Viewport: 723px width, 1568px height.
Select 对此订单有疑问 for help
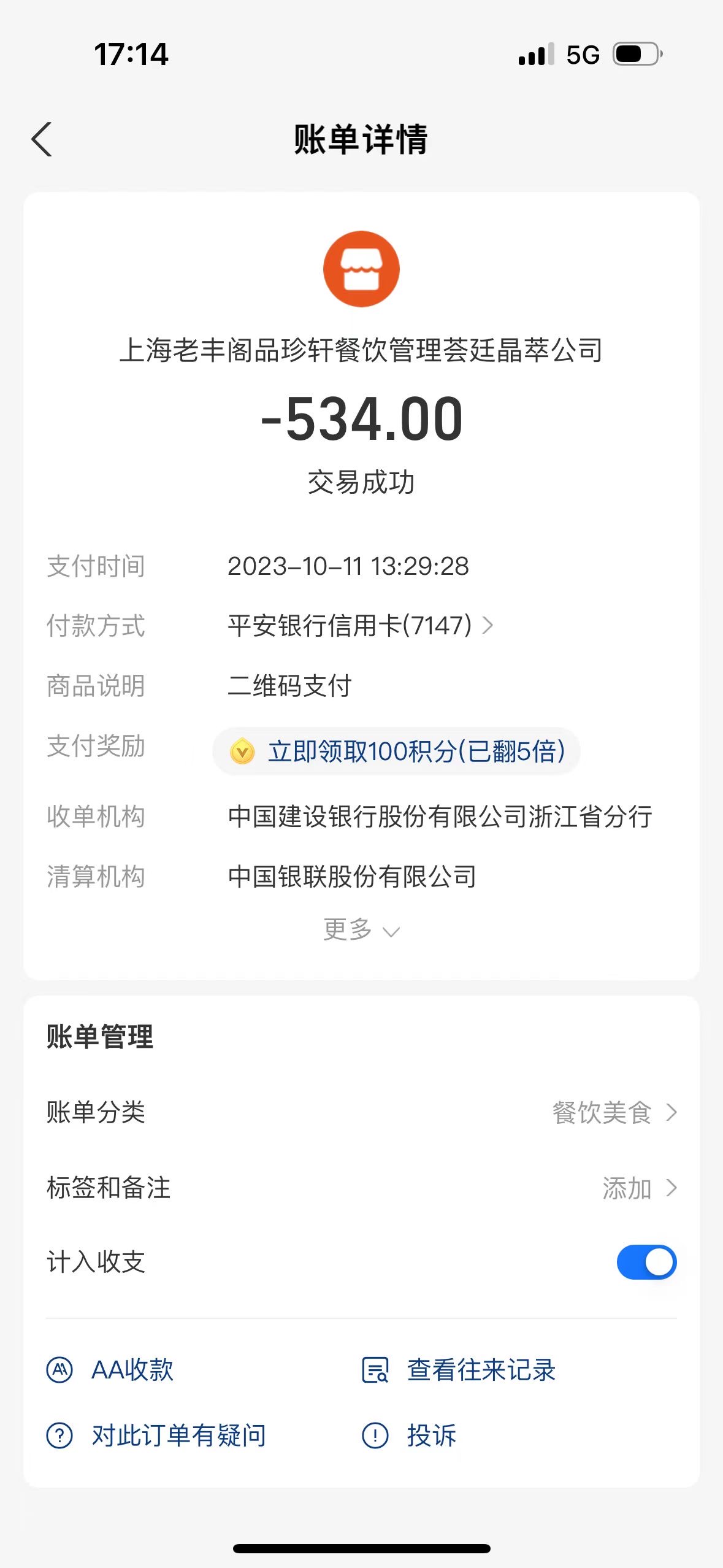click(156, 1435)
